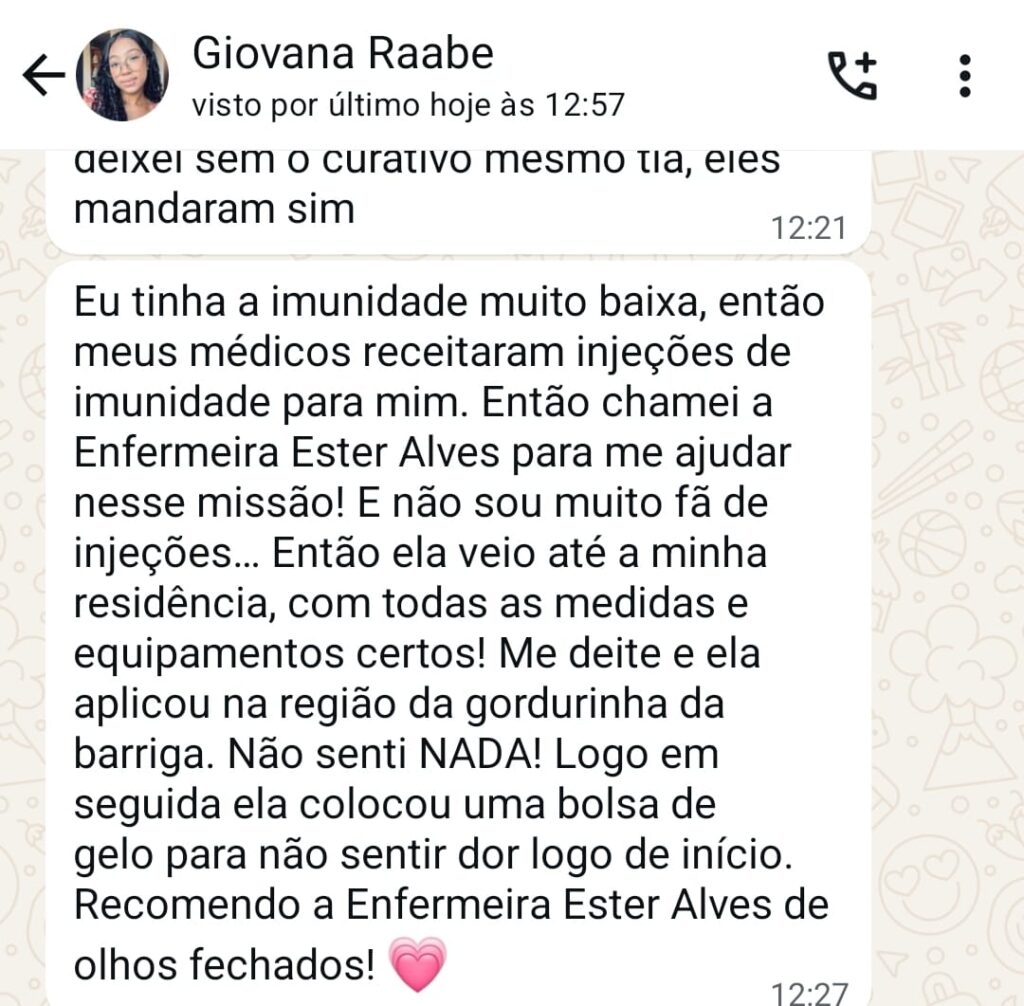The width and height of the screenshot is (1024, 1006).
Task: Go back to the chat list
Action: pos(42,76)
